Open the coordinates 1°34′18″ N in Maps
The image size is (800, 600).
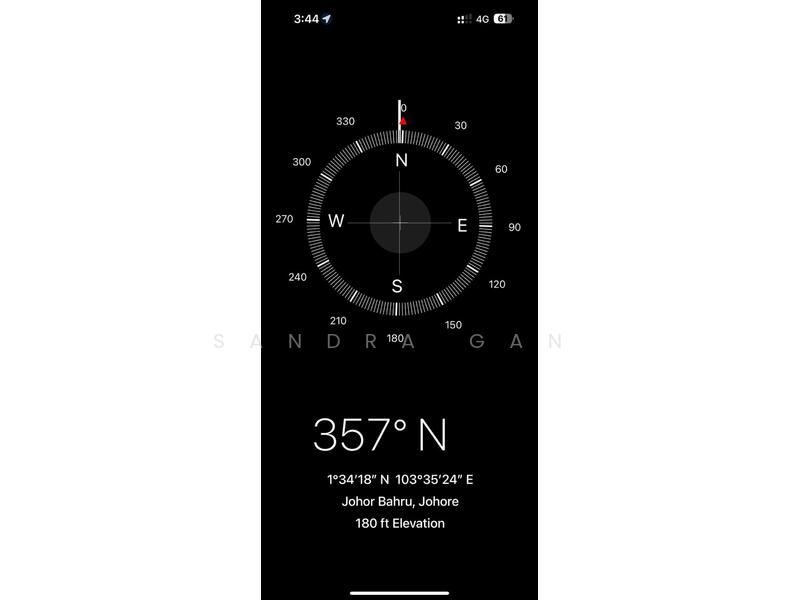(x=399, y=479)
